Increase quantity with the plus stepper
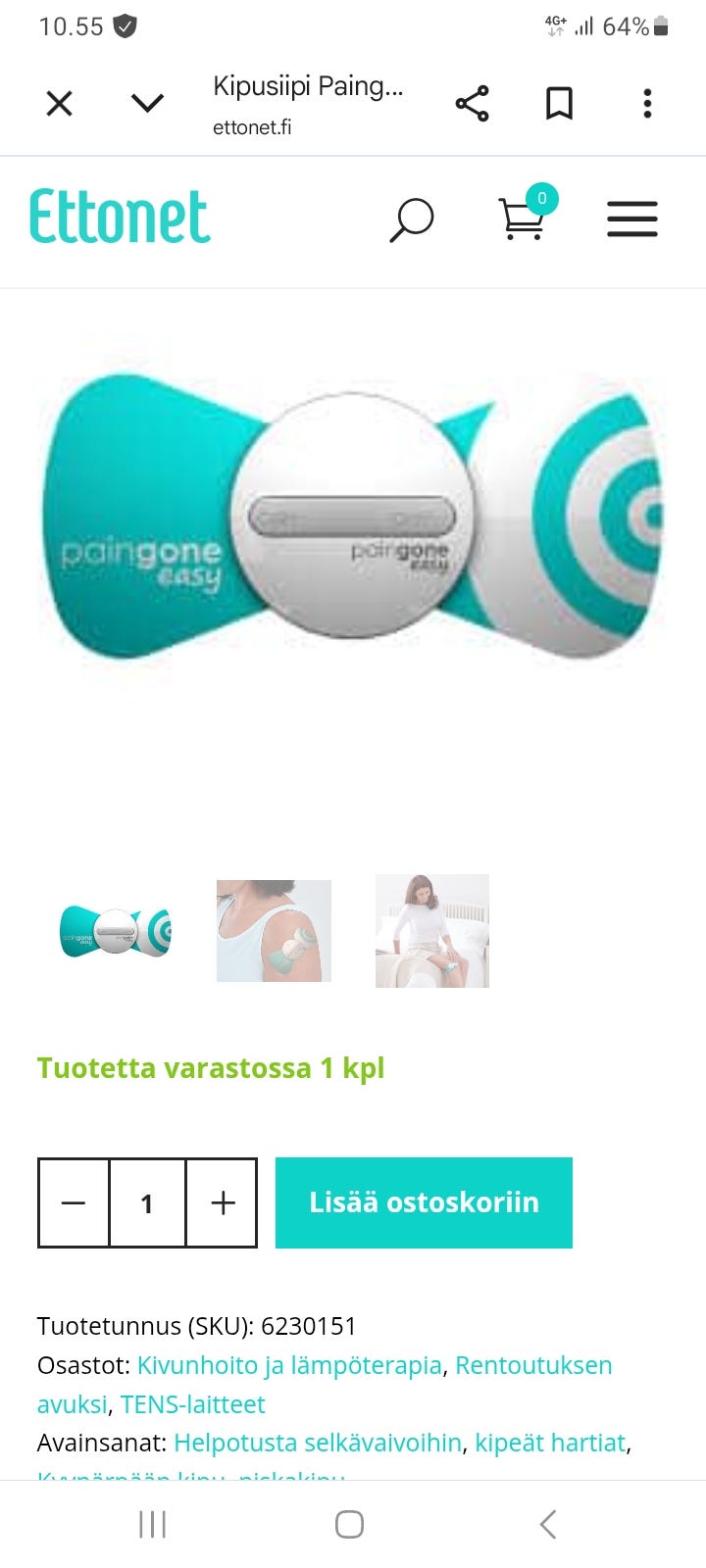 [222, 1201]
